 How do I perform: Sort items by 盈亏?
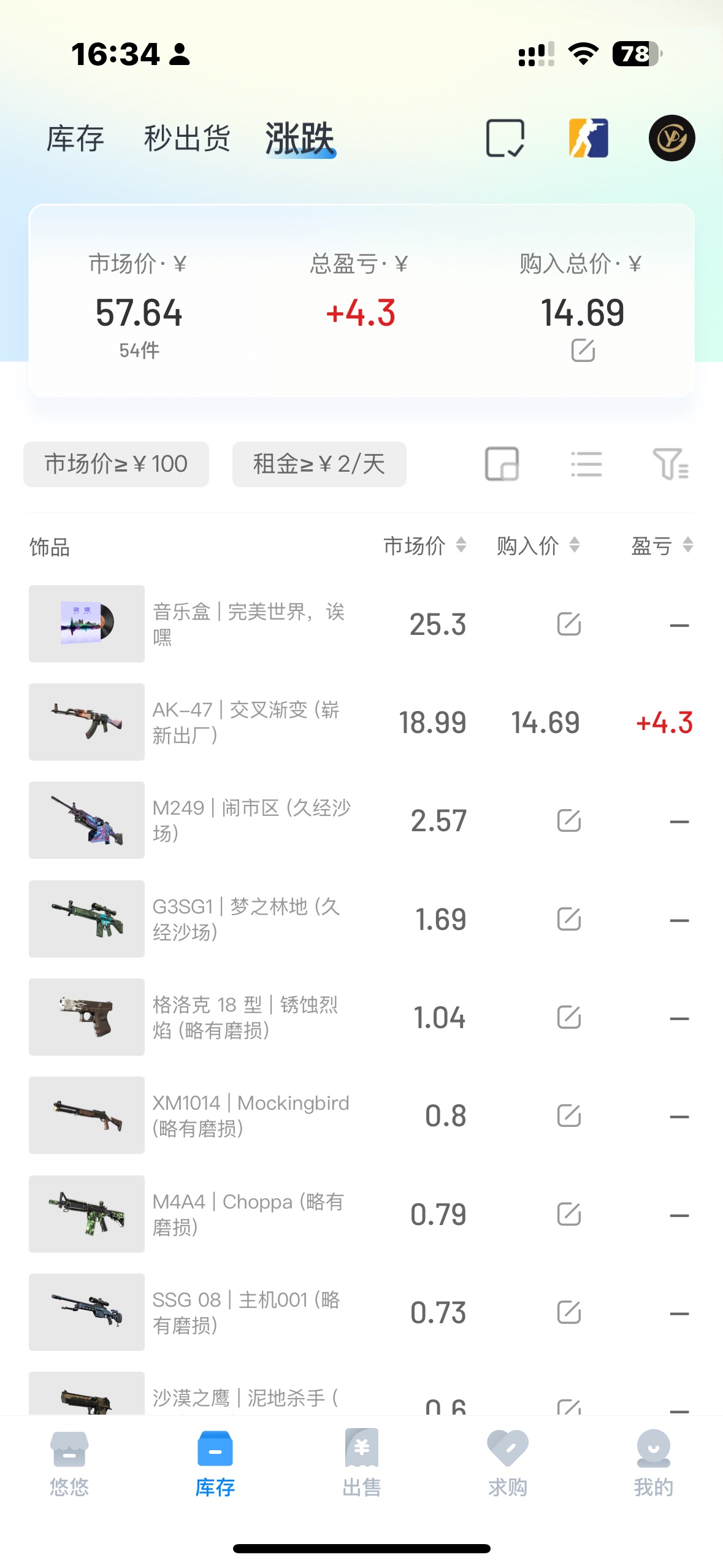pos(662,545)
